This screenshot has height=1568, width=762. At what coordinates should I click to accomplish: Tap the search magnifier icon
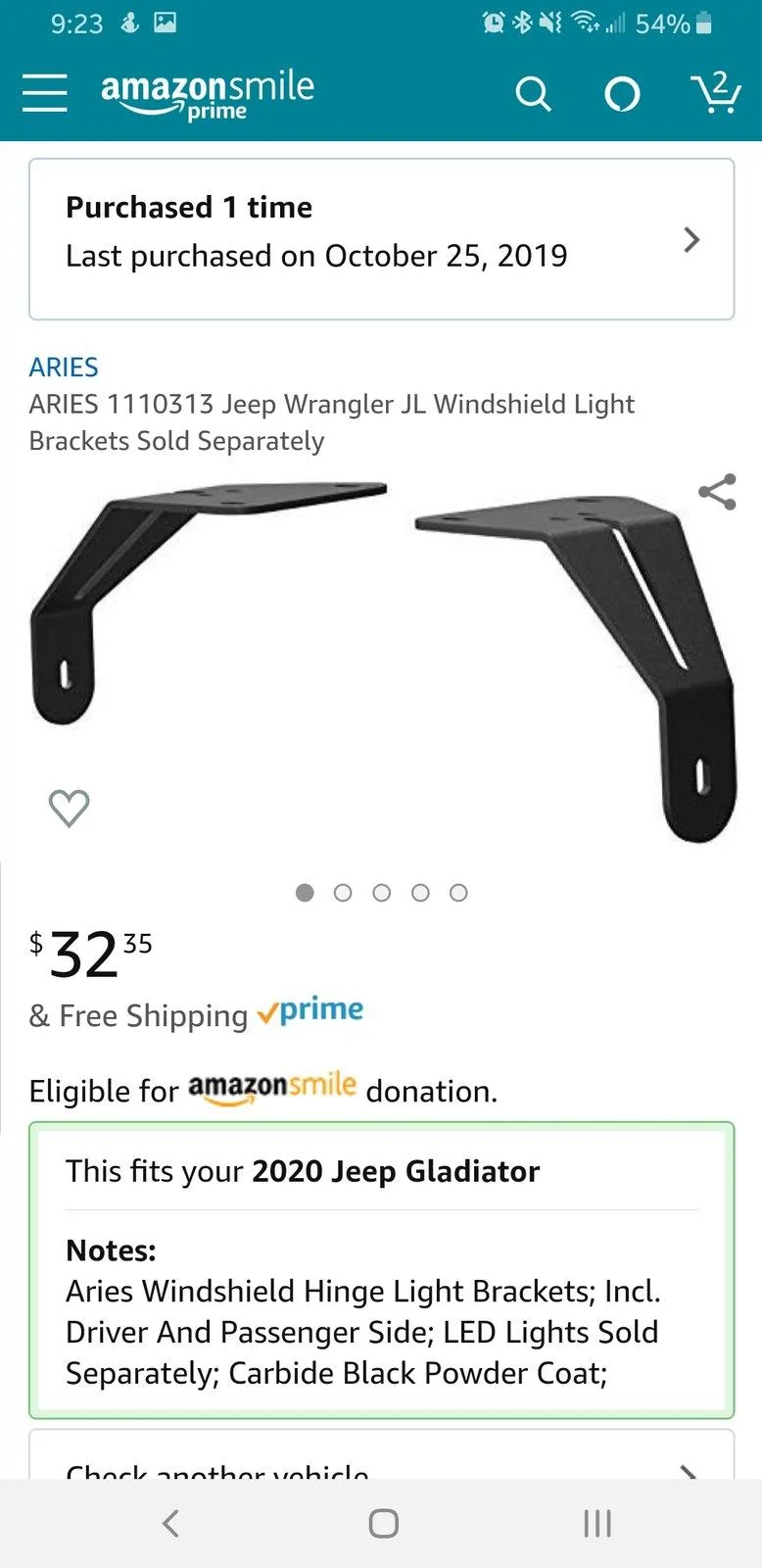(x=534, y=94)
